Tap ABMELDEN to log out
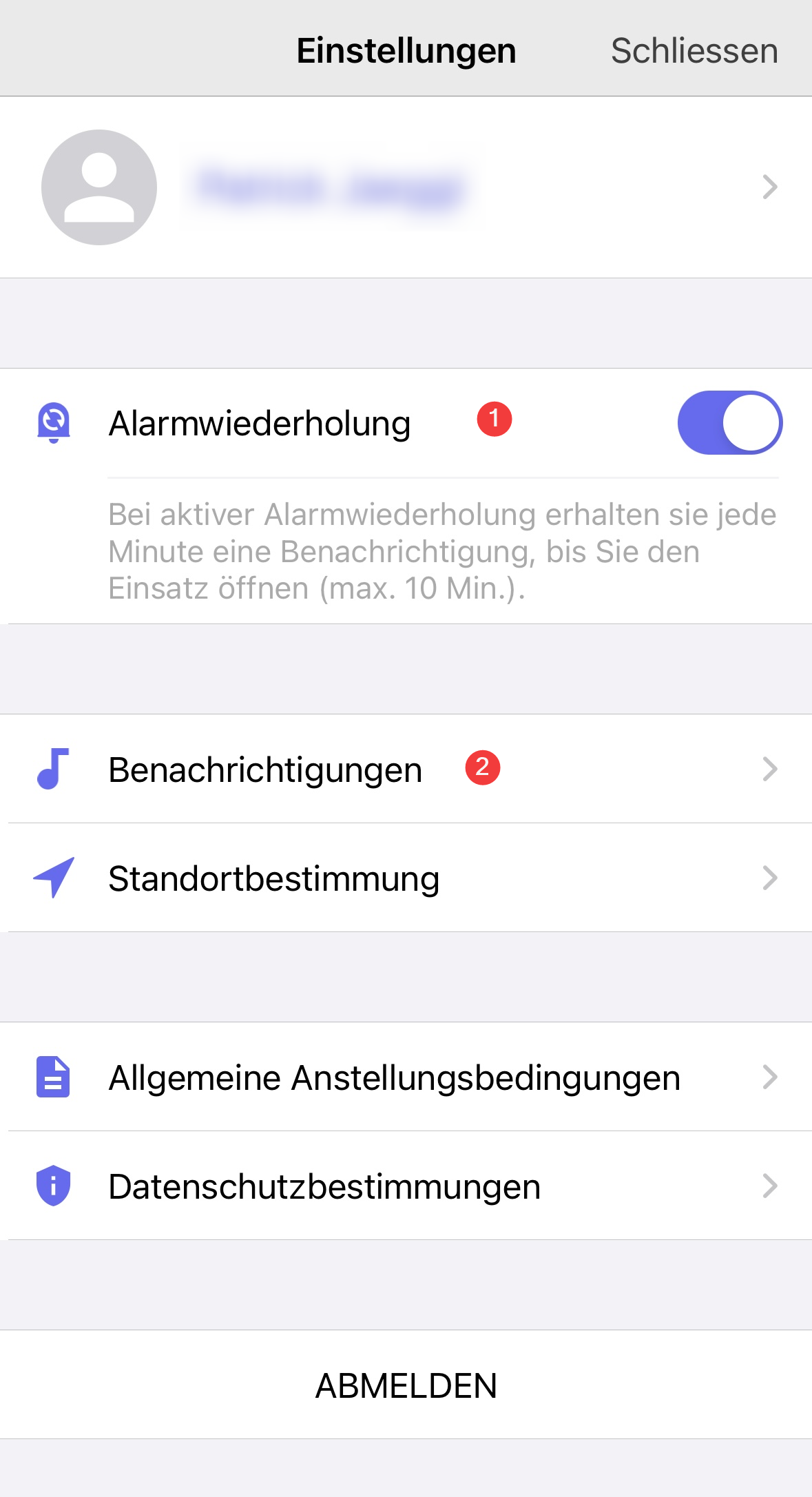 tap(406, 1385)
